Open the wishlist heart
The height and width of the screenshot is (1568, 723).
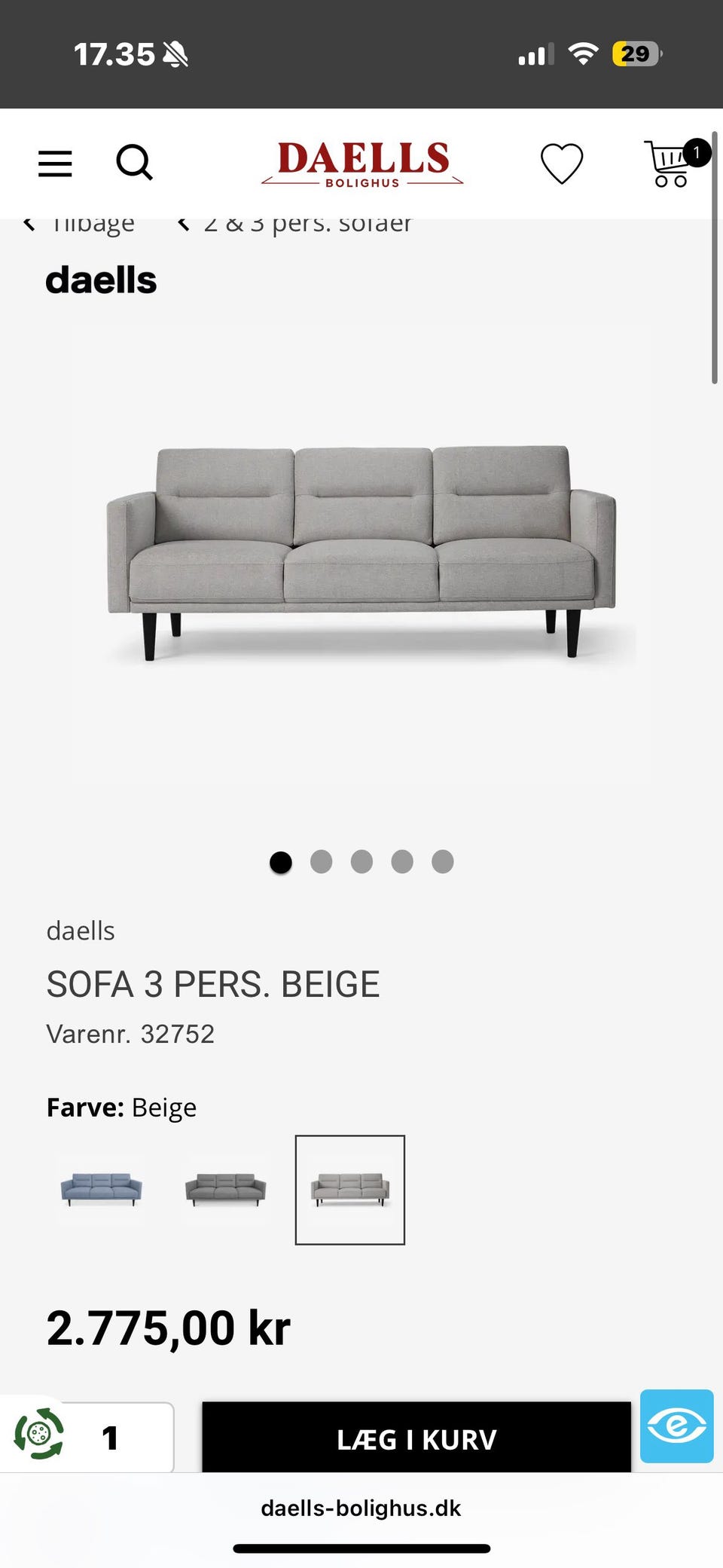[562, 163]
